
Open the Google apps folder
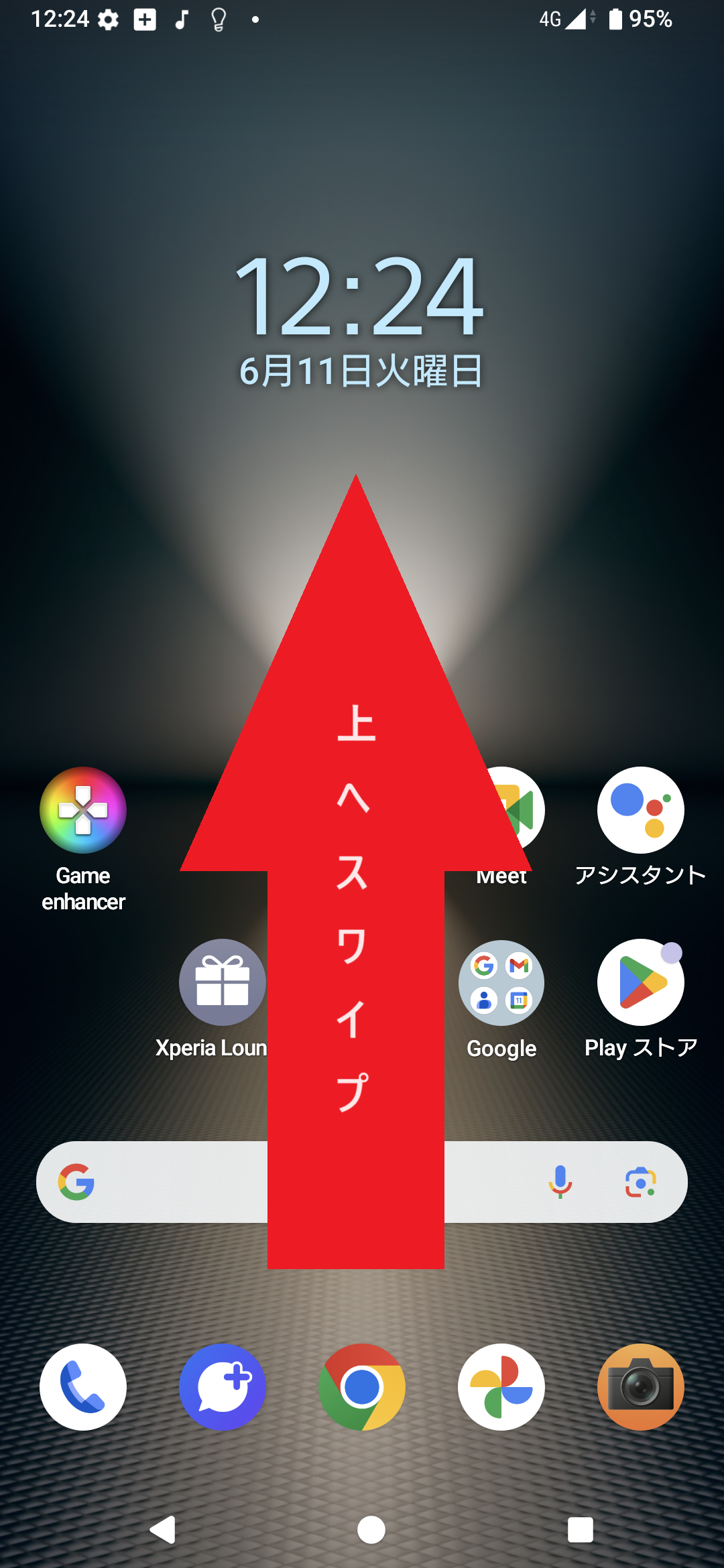pos(501,982)
